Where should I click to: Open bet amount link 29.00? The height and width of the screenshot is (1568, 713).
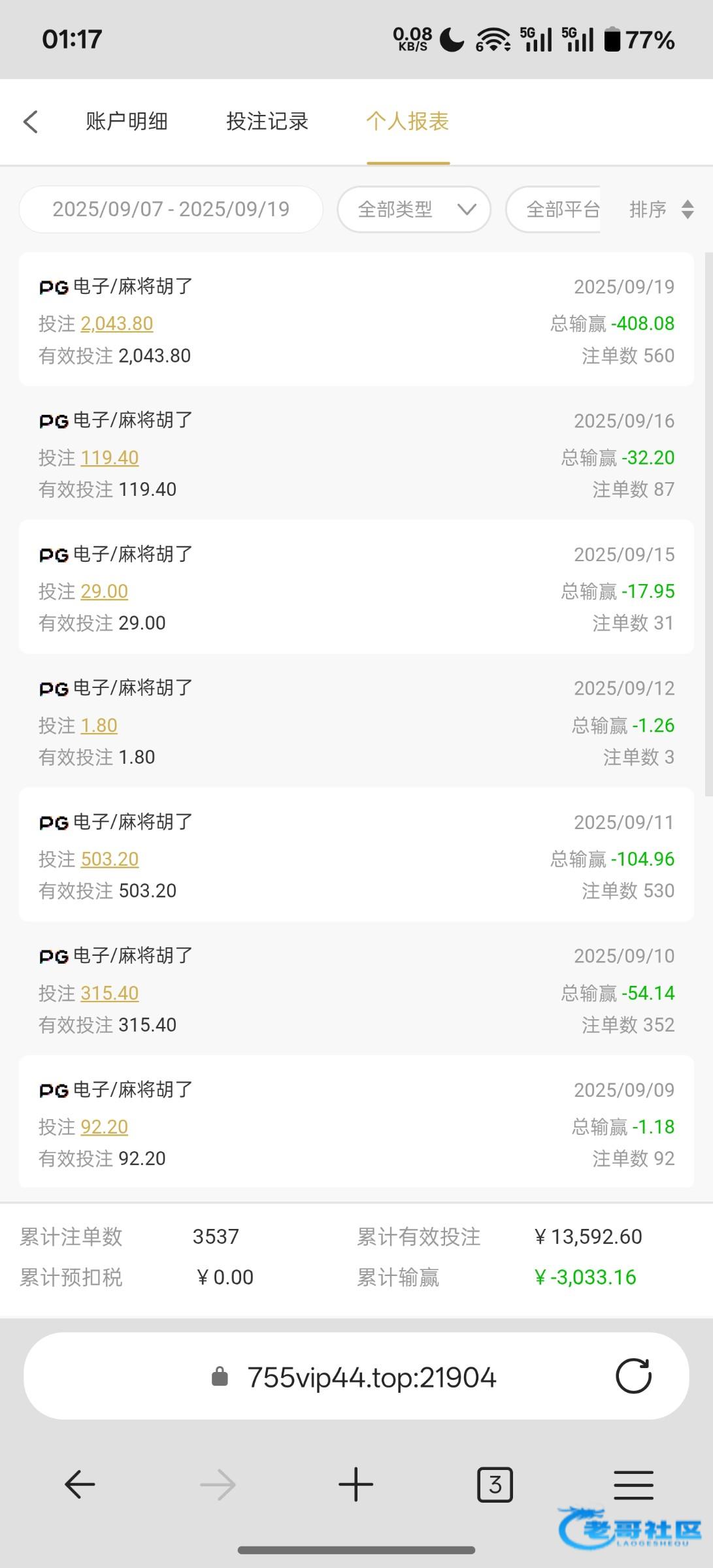(x=104, y=591)
